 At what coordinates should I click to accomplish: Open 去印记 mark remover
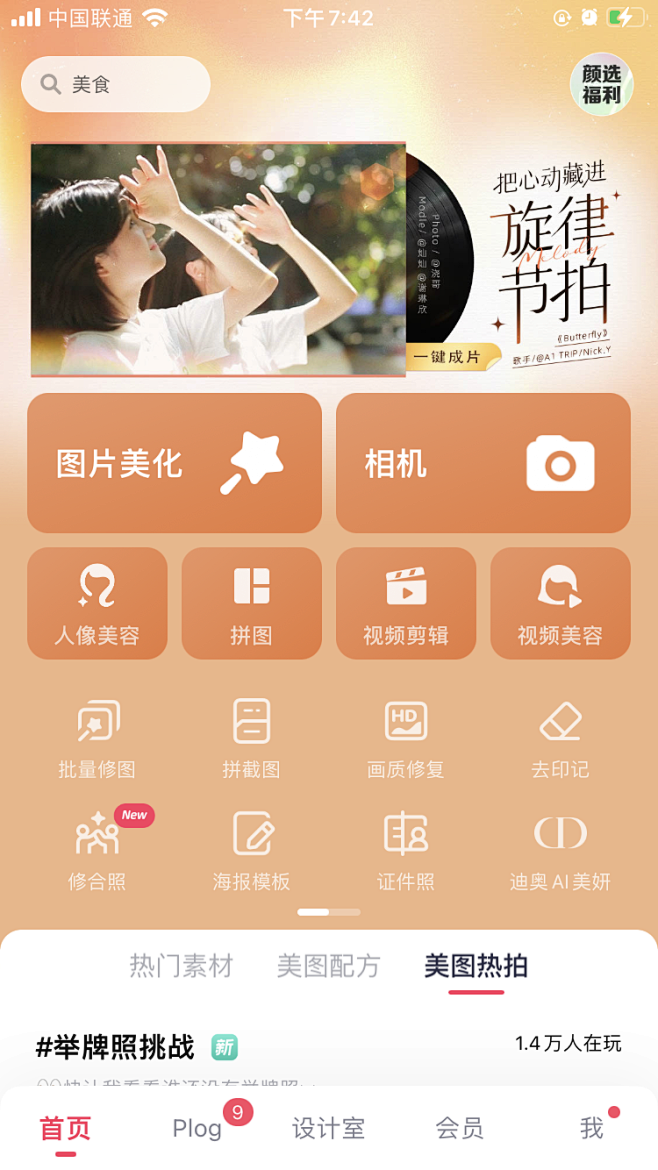pyautogui.click(x=560, y=740)
